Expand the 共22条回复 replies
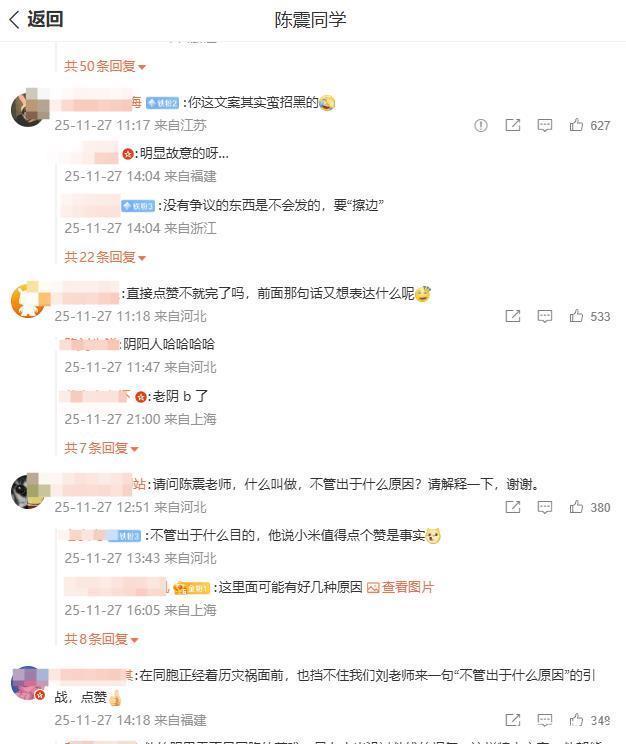The height and width of the screenshot is (744, 626). click(105, 257)
